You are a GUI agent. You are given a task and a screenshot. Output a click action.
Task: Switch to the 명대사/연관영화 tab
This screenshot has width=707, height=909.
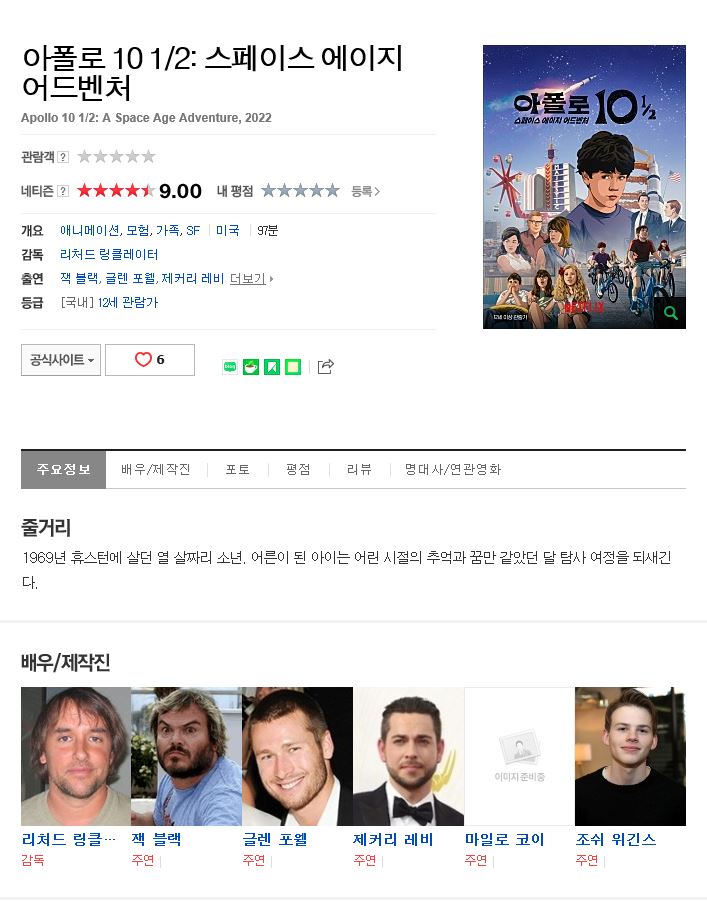tap(452, 469)
